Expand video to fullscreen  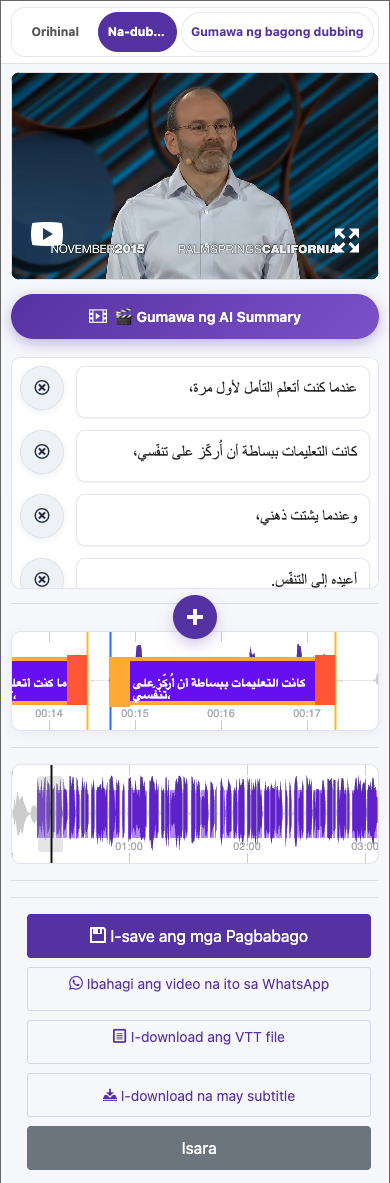(x=347, y=241)
